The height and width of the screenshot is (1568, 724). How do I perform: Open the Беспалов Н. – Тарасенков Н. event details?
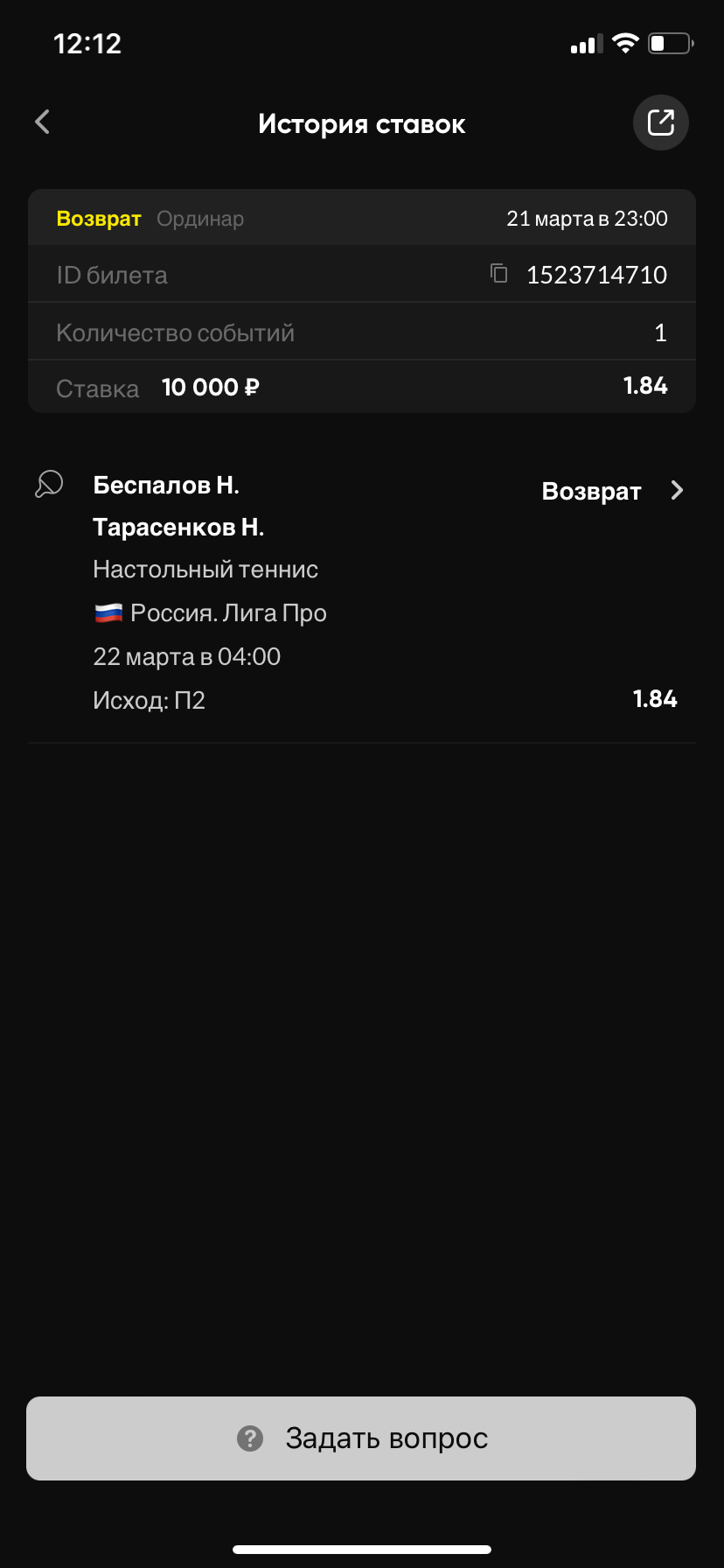676,491
